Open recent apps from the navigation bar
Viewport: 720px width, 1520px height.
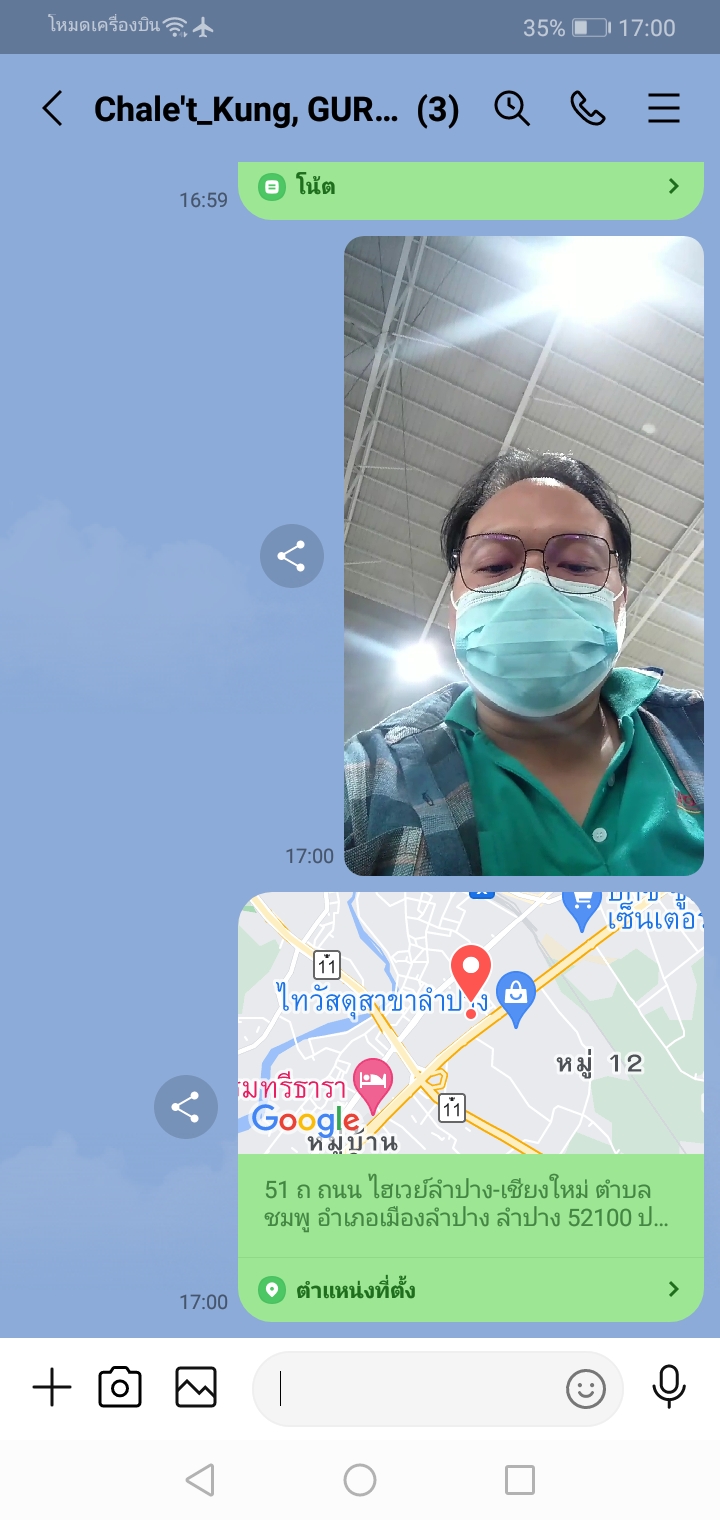(519, 1480)
